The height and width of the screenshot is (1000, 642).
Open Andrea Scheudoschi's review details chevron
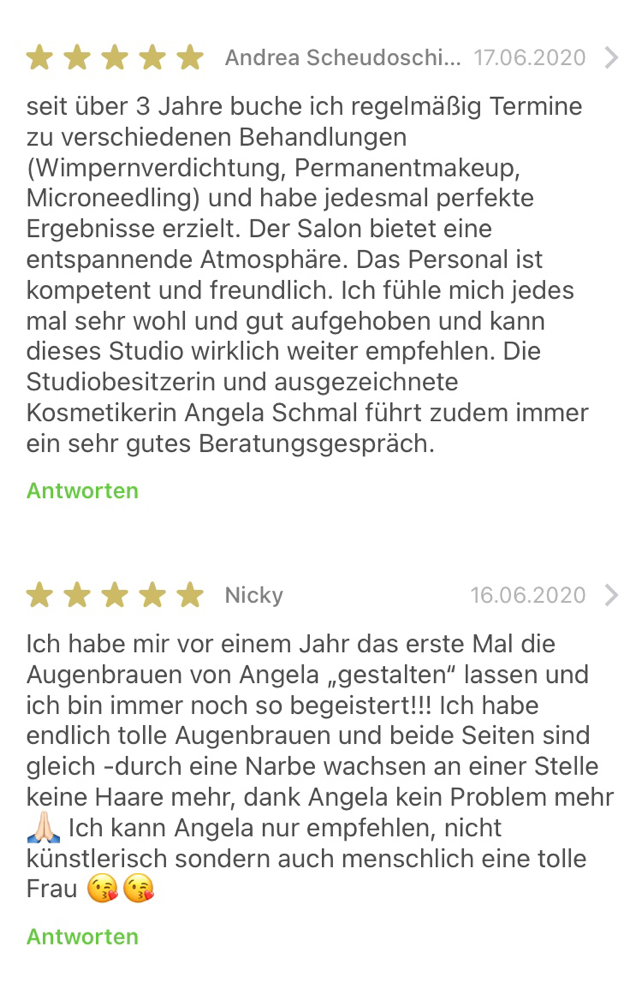612,58
